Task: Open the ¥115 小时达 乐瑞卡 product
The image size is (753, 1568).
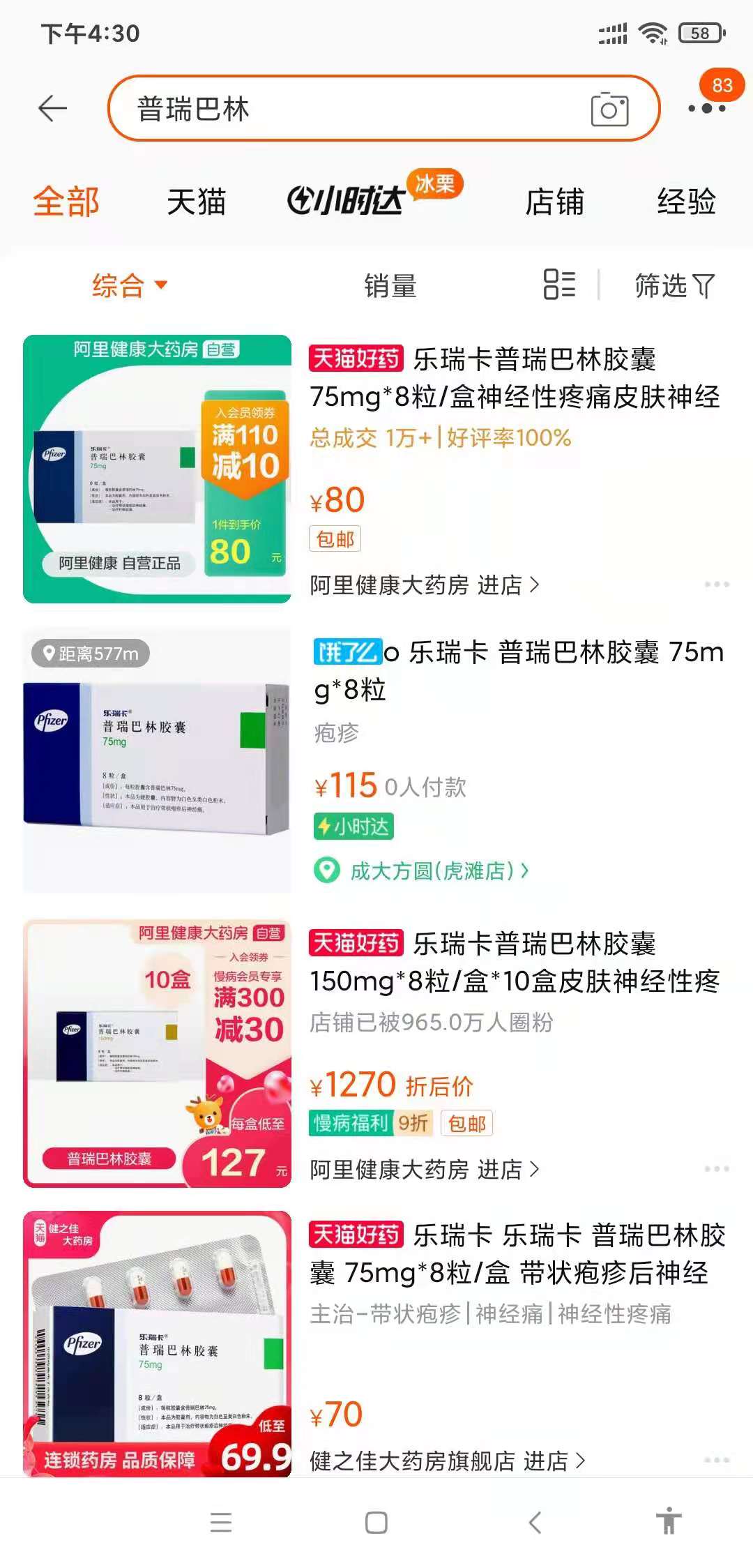Action: [518, 670]
